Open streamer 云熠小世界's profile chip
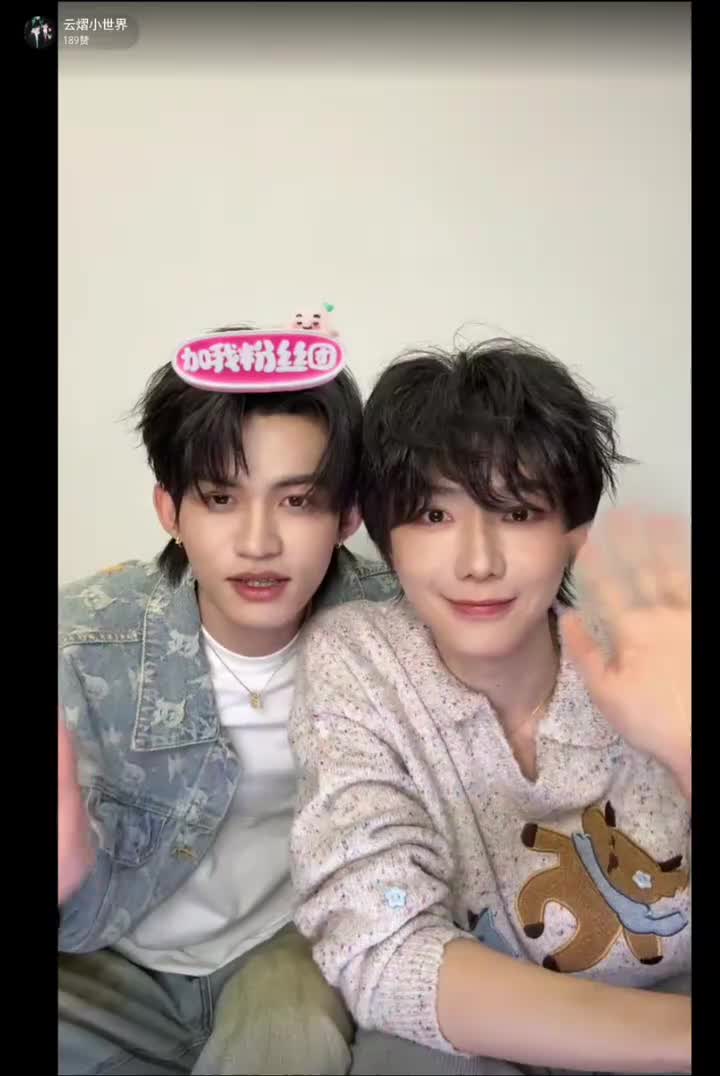This screenshot has height=1076, width=720. tap(80, 31)
